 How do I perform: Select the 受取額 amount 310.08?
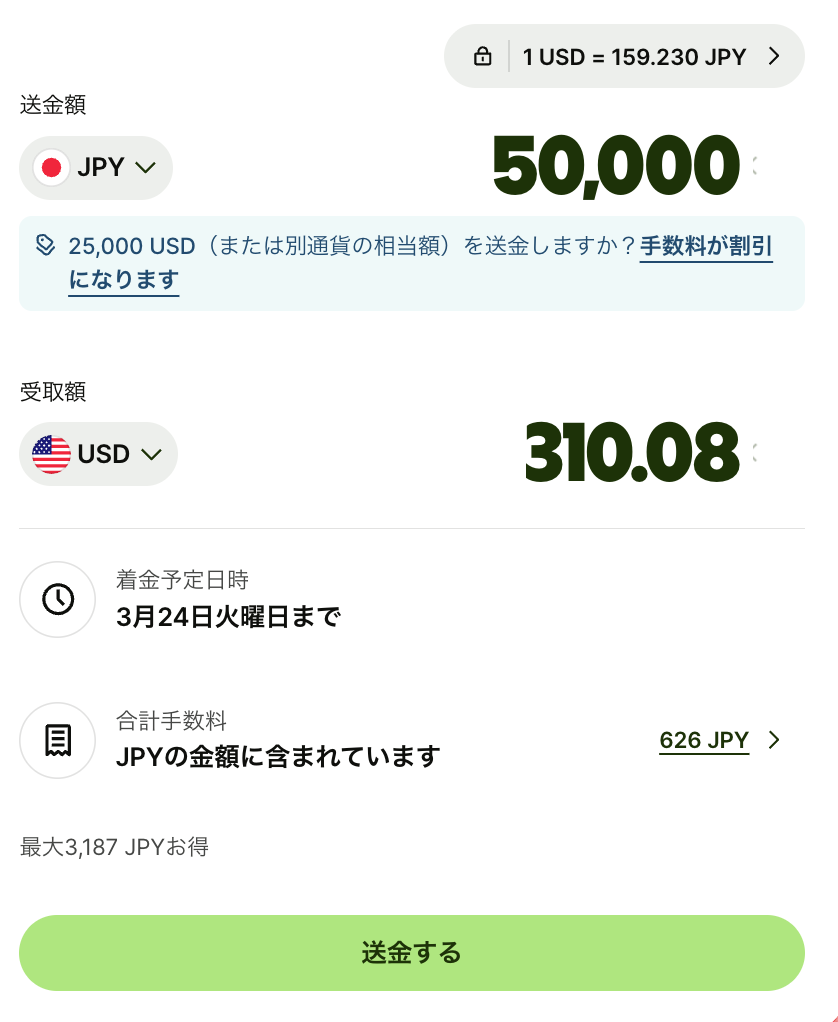(632, 453)
